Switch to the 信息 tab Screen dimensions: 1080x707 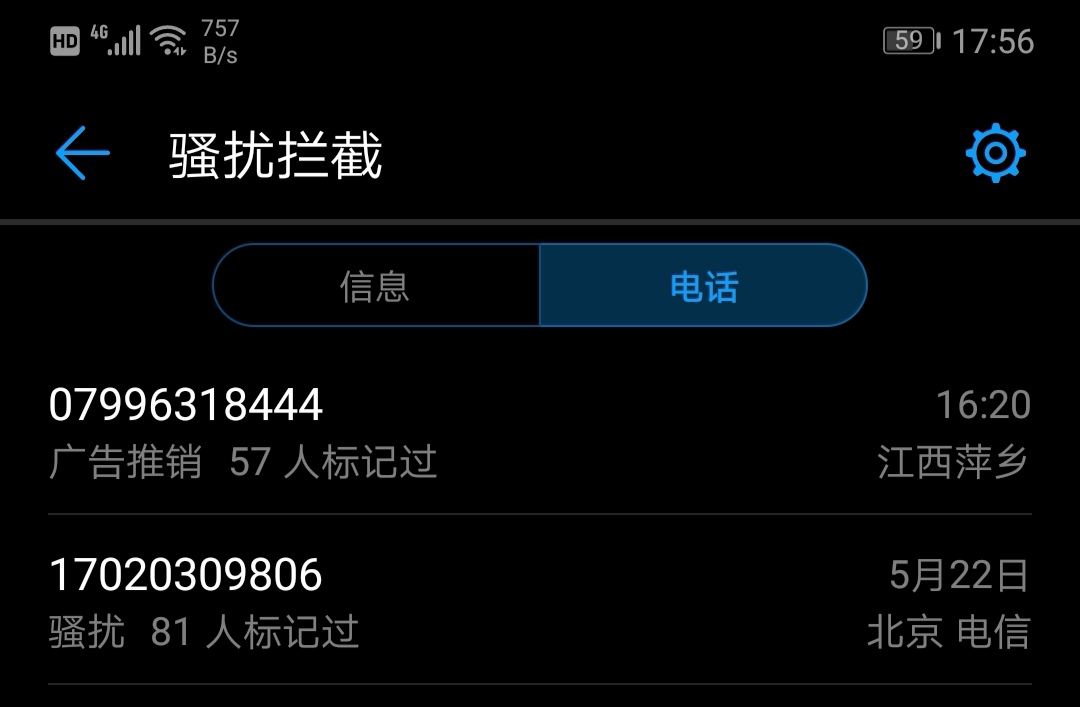[376, 286]
